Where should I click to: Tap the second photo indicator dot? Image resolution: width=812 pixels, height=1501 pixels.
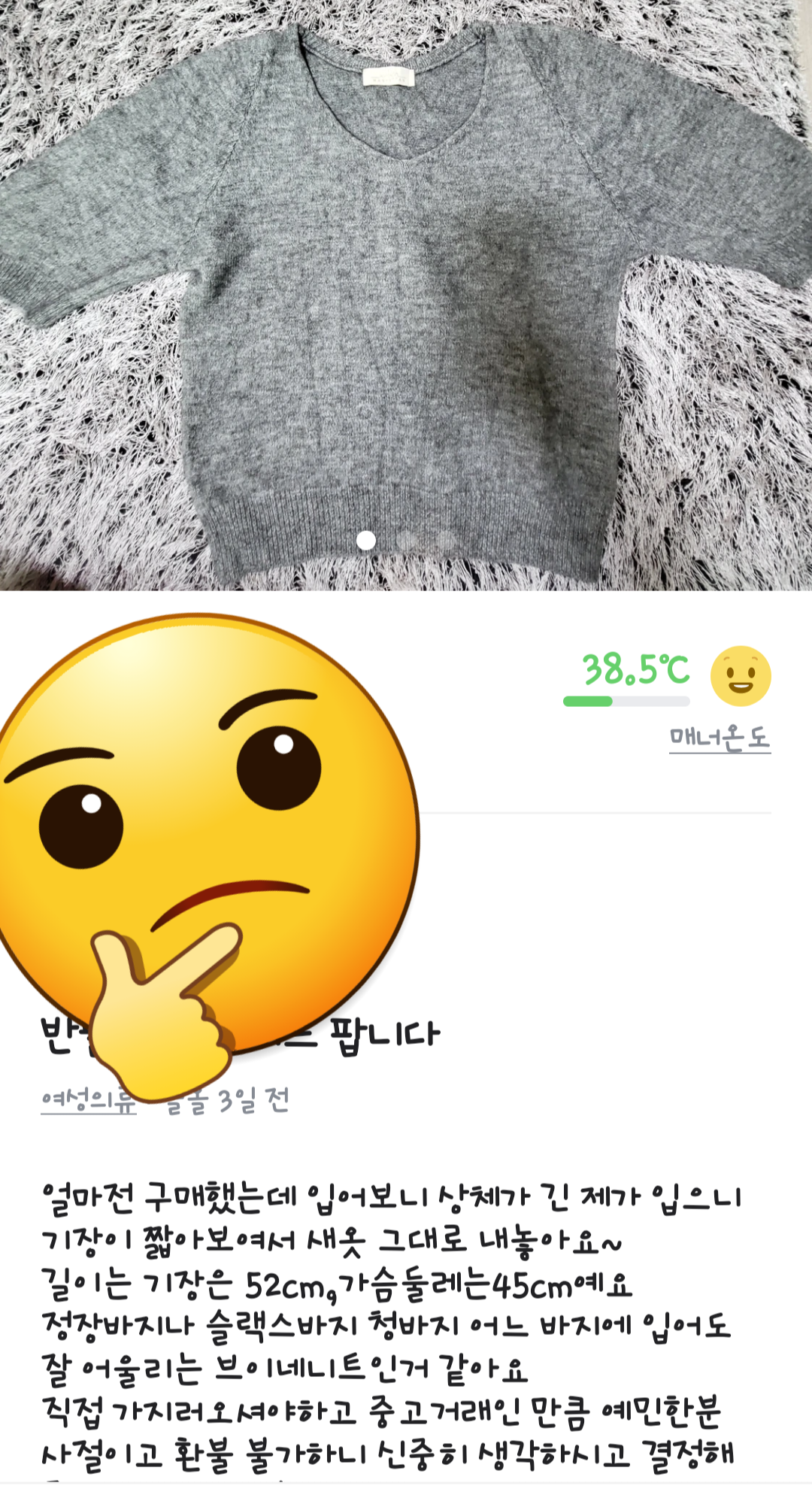[407, 540]
